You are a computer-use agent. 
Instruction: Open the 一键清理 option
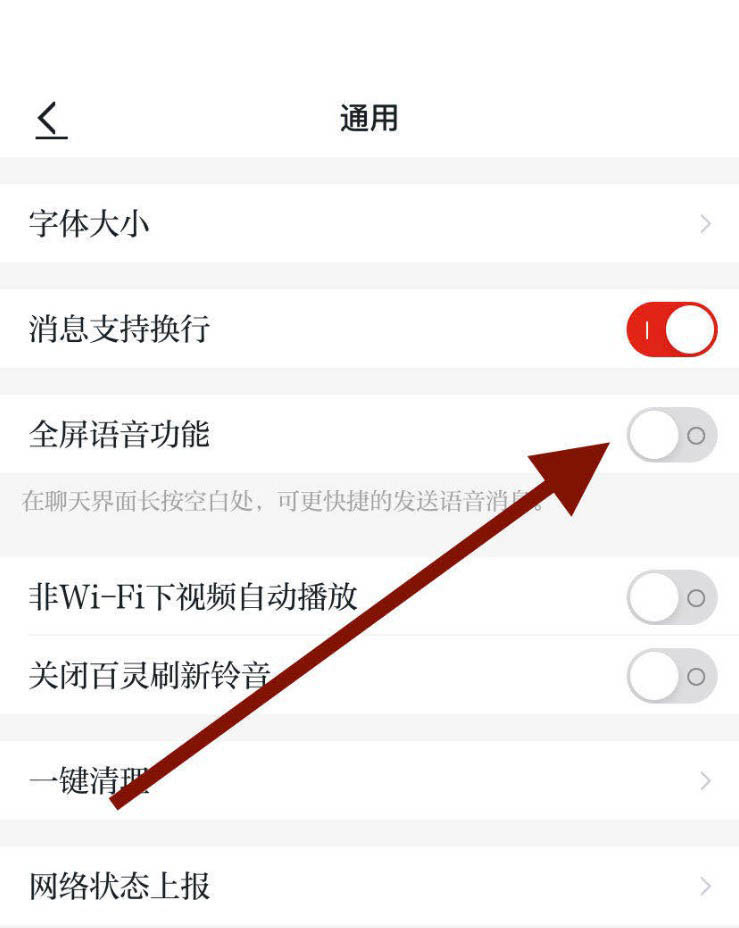[x=368, y=780]
